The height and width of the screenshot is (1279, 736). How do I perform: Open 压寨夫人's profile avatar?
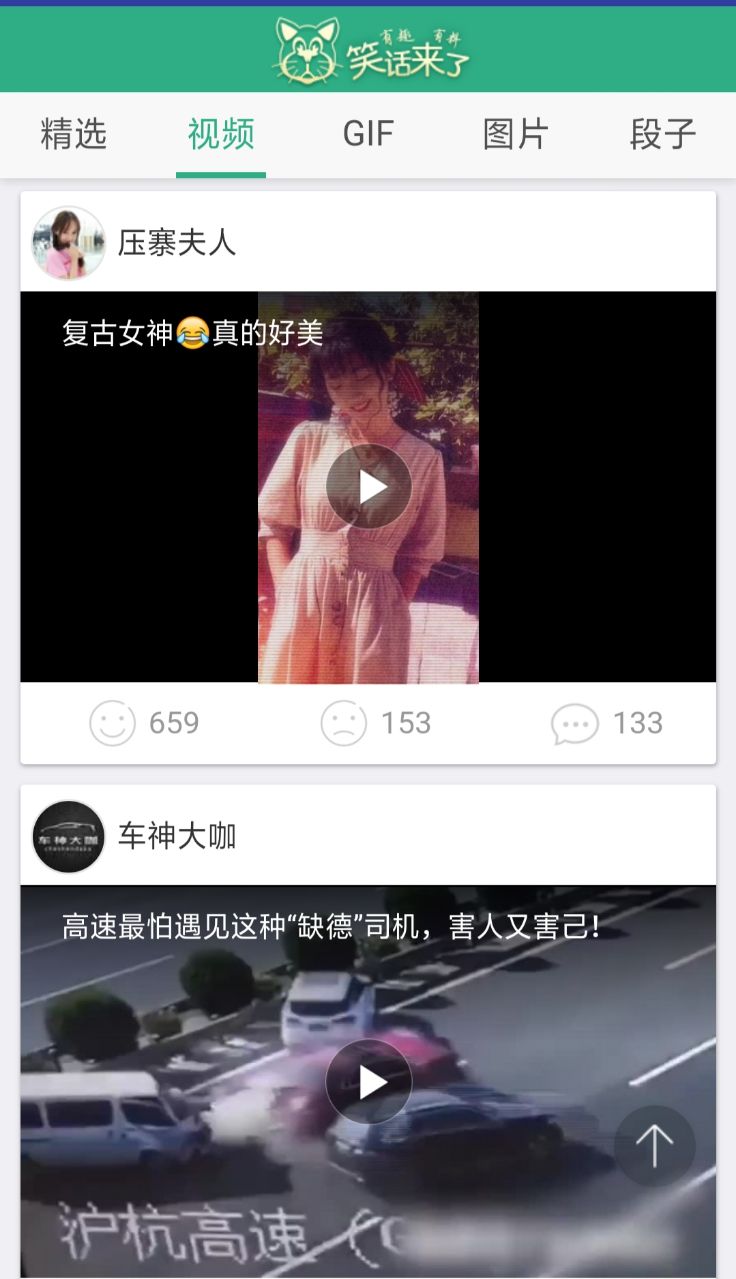pos(68,242)
